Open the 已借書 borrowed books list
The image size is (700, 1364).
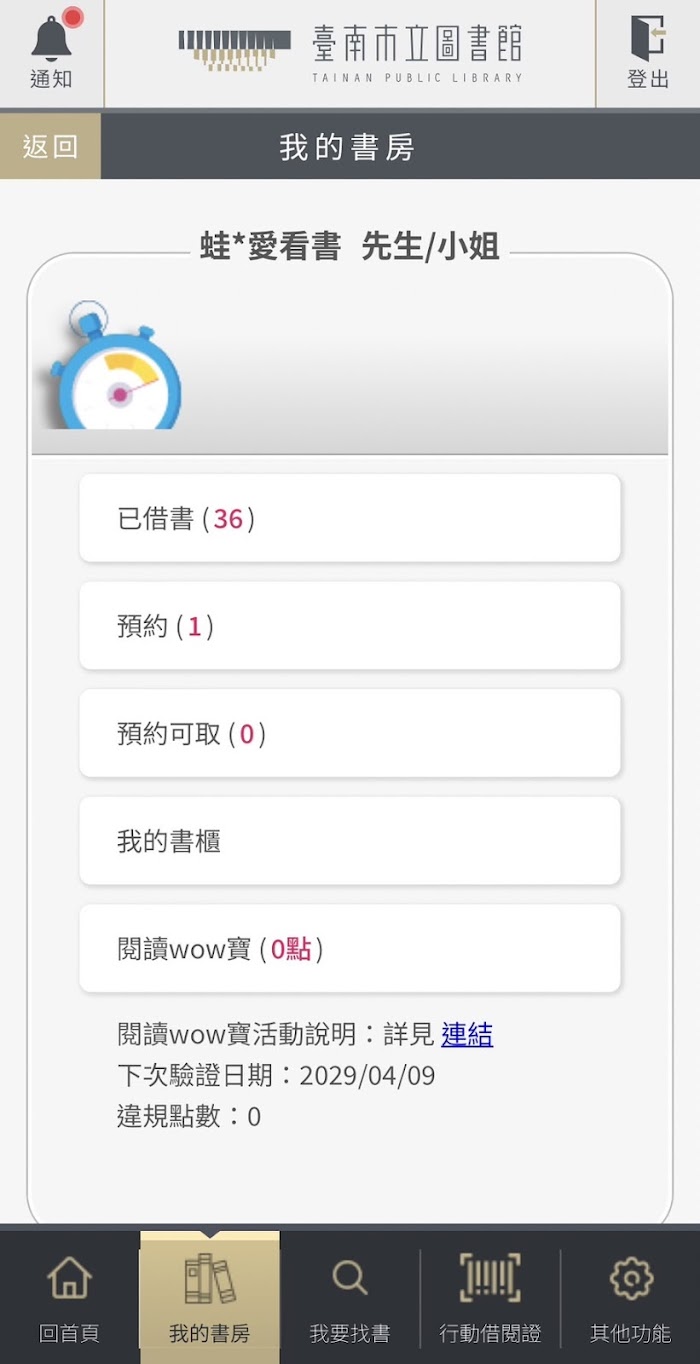coord(350,518)
